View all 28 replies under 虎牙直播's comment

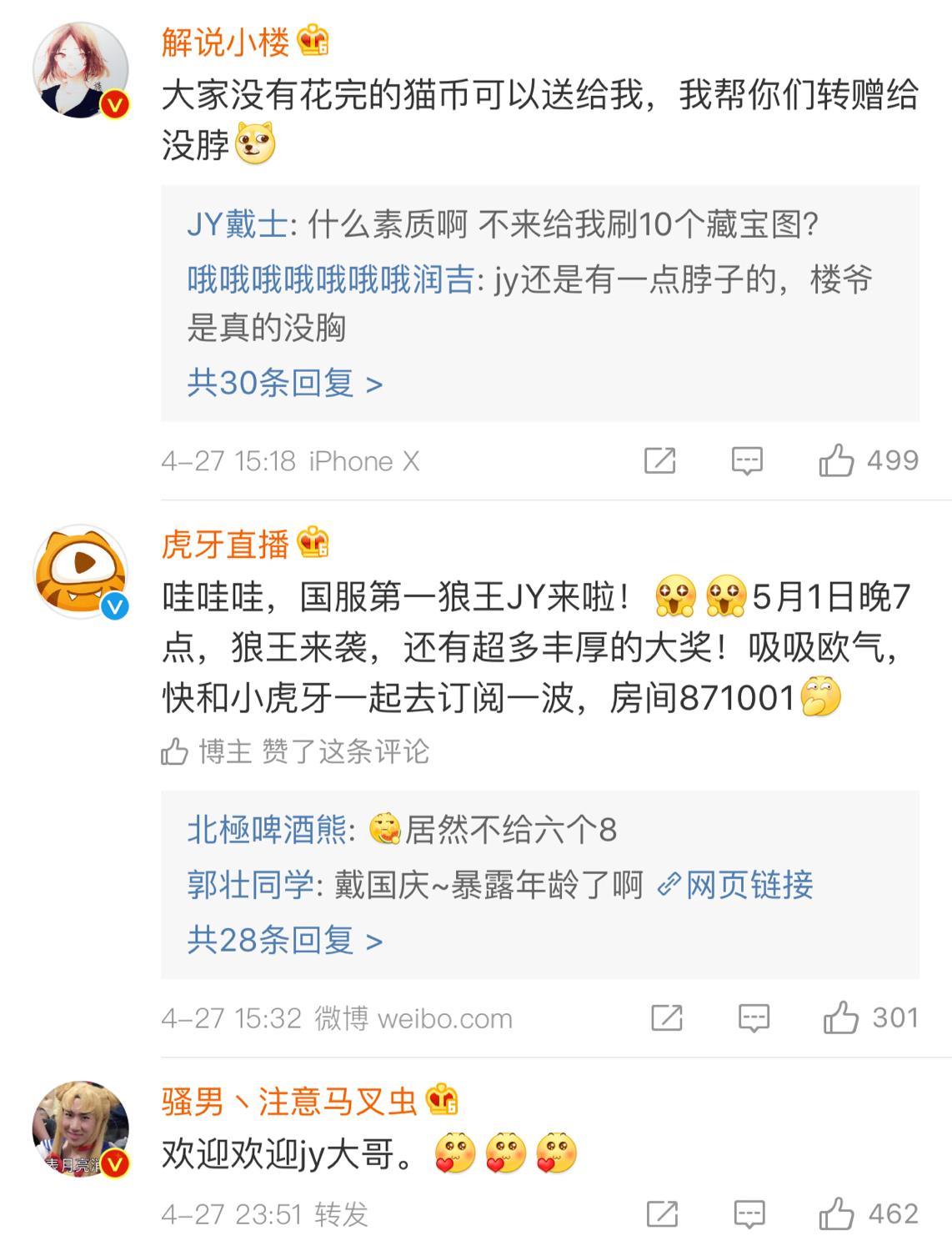pos(284,941)
